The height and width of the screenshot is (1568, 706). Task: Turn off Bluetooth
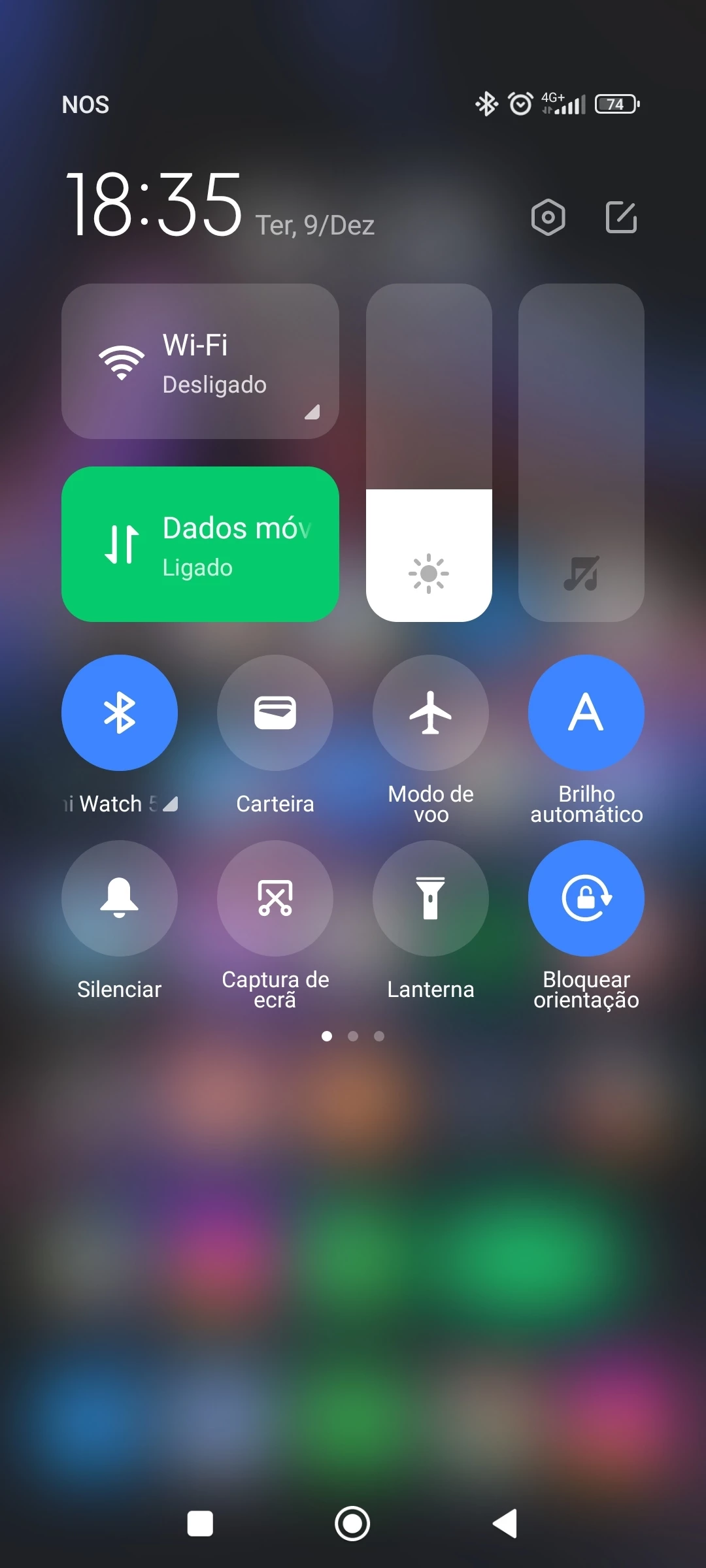coord(120,712)
